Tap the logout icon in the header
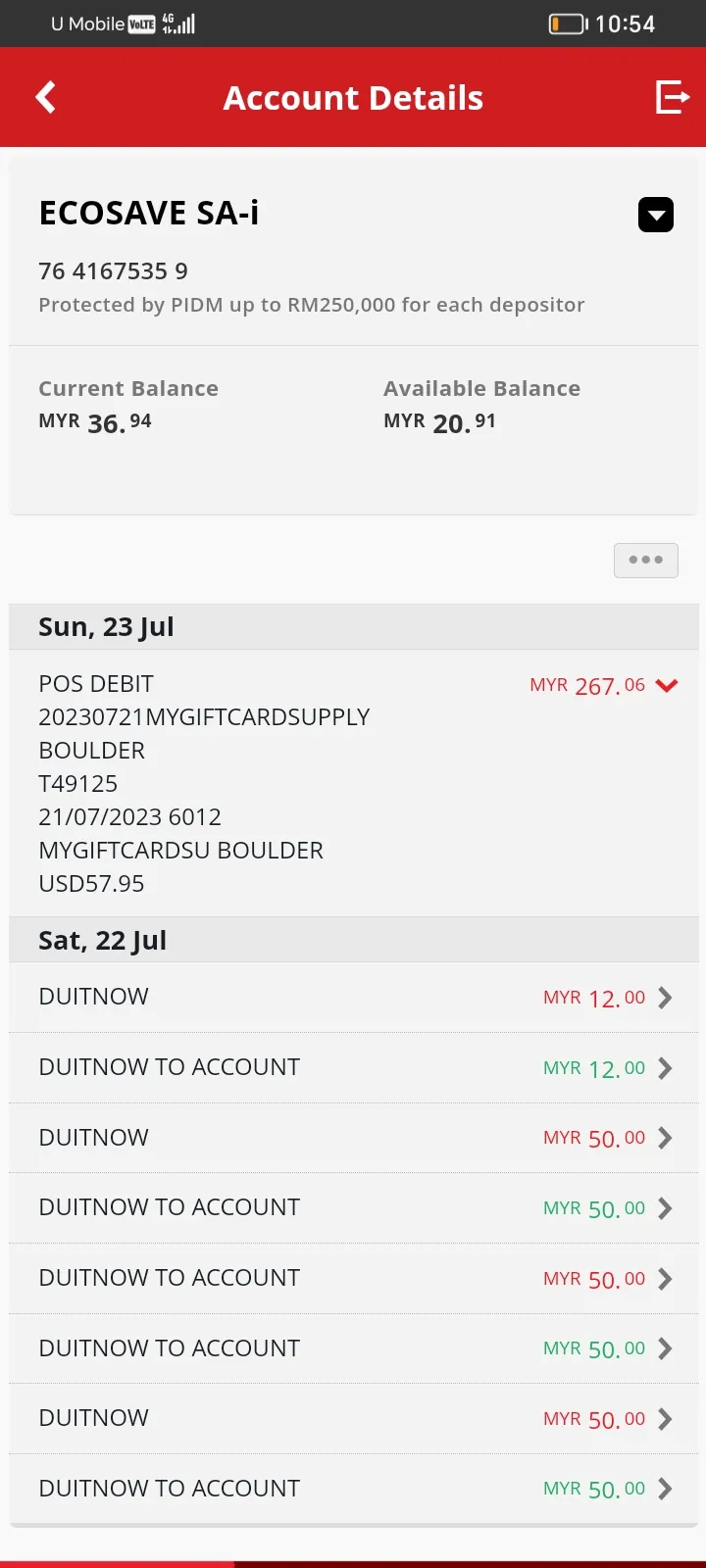This screenshot has height=1568, width=706. (673, 97)
